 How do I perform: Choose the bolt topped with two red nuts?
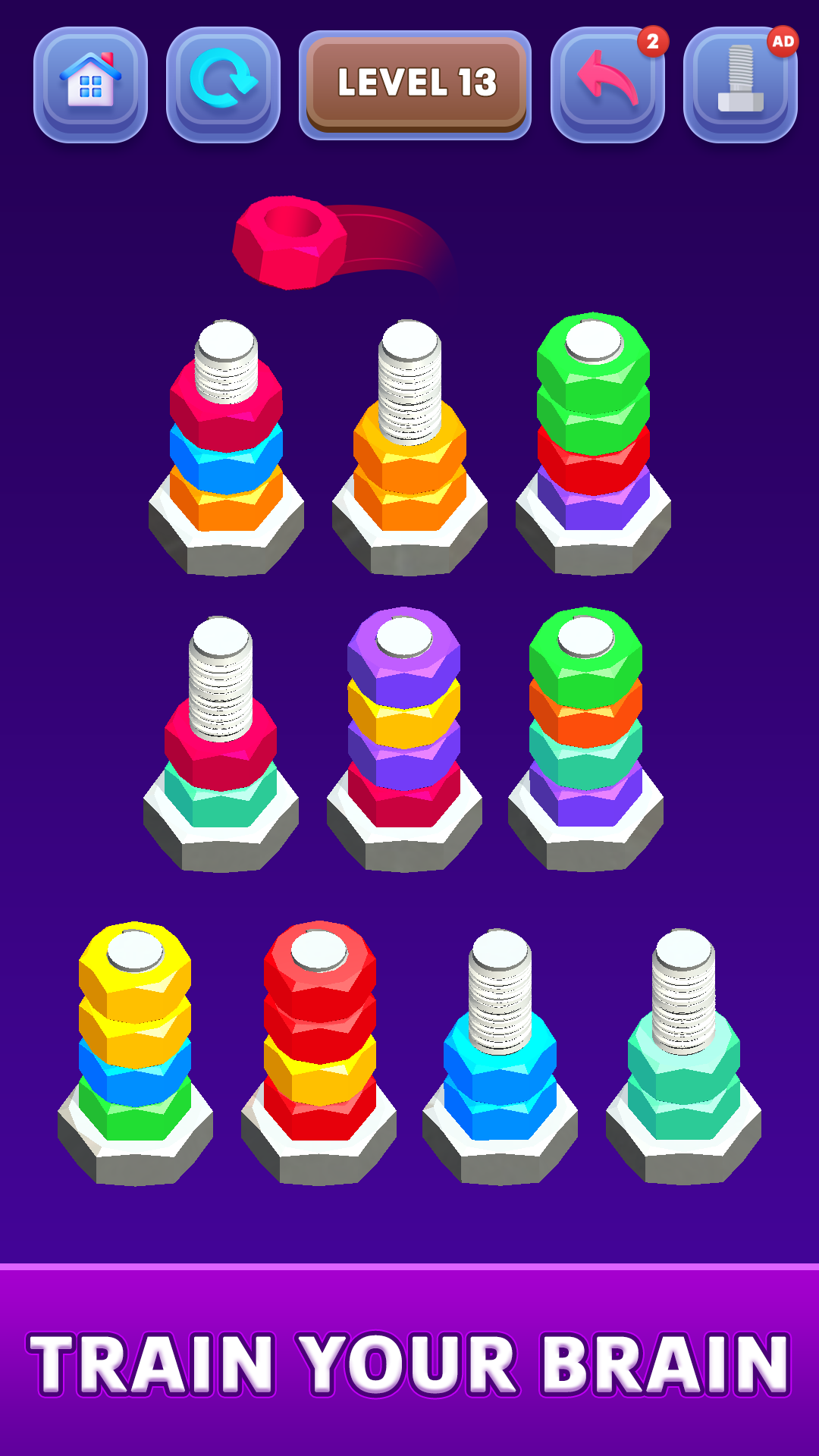click(319, 1046)
